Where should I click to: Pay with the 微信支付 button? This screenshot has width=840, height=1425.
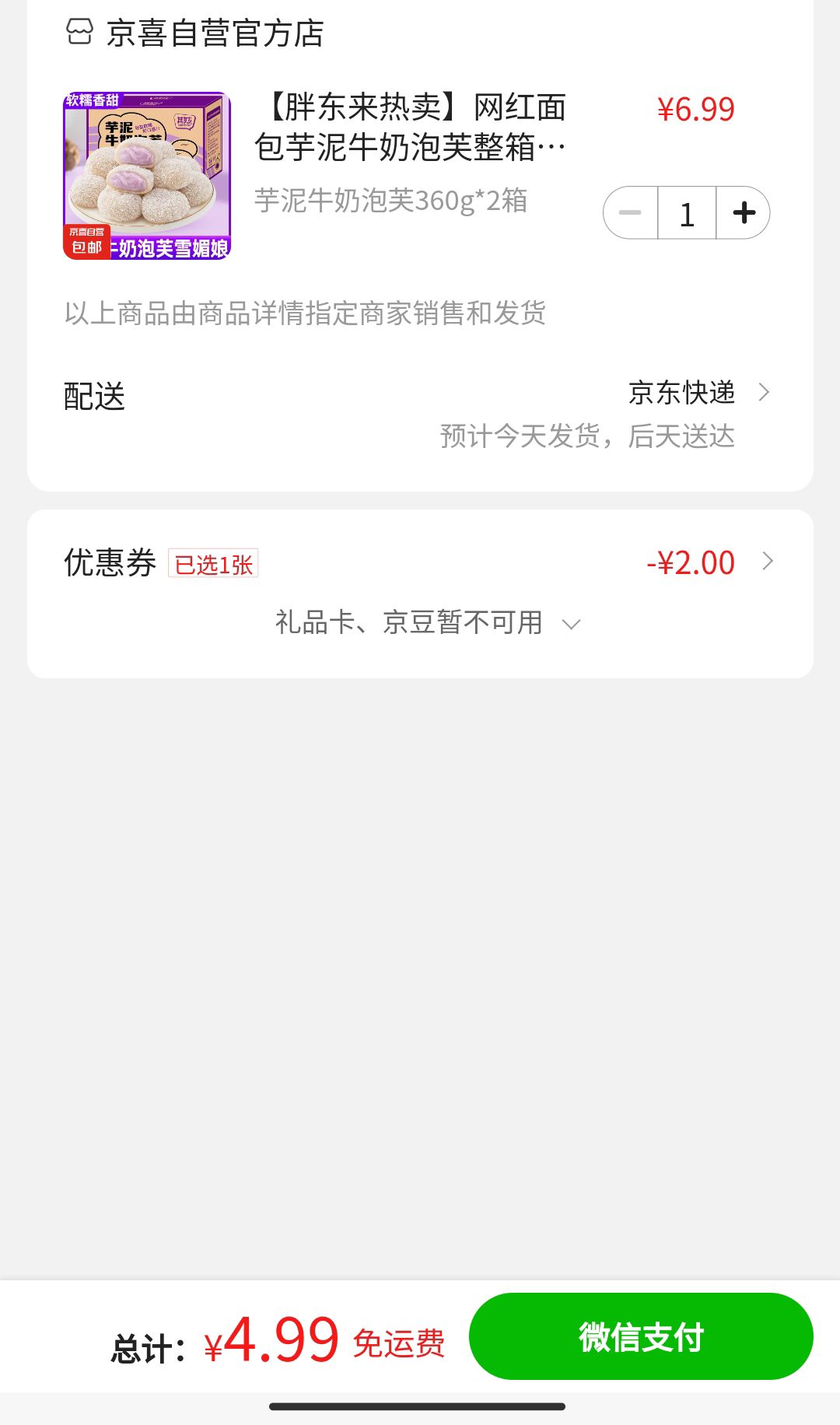(x=641, y=1336)
